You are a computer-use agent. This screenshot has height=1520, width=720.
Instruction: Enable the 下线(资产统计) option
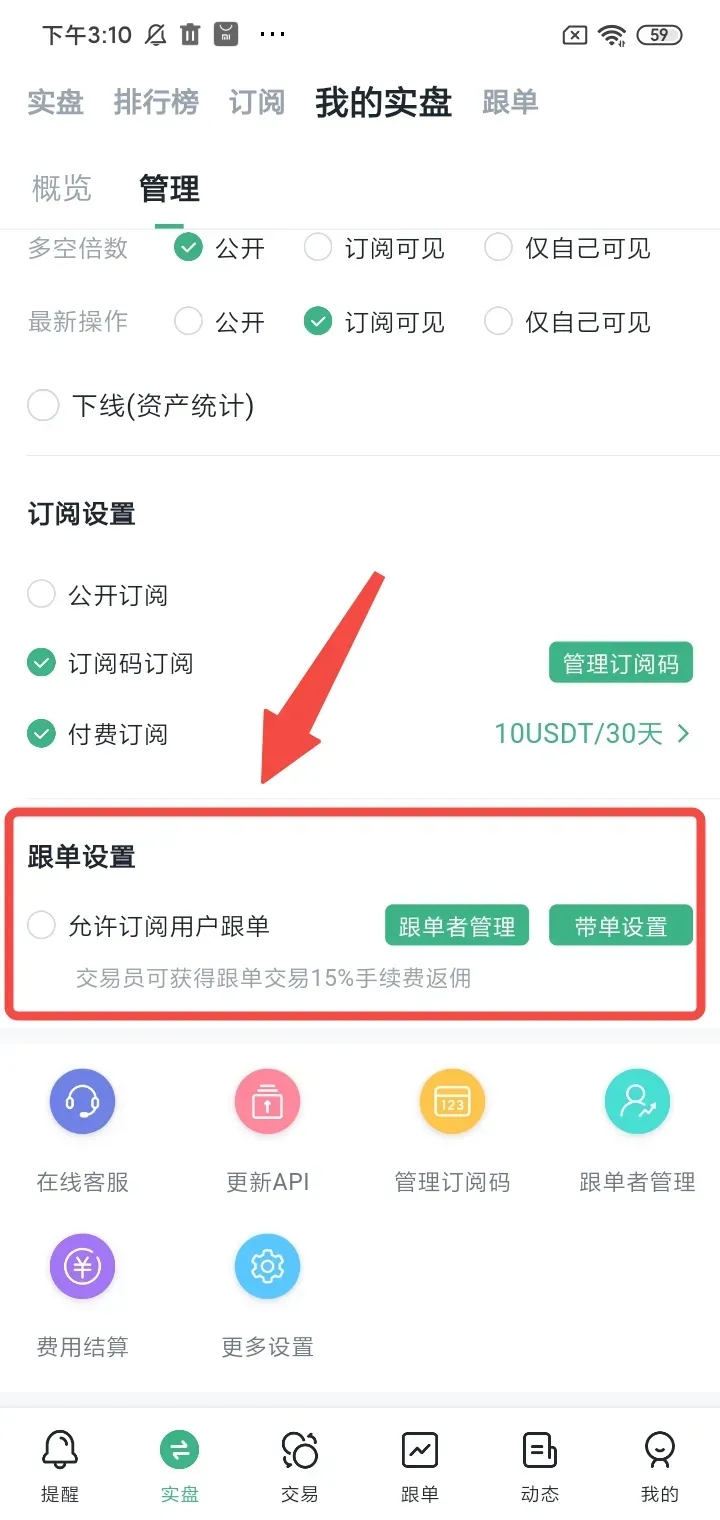point(43,406)
